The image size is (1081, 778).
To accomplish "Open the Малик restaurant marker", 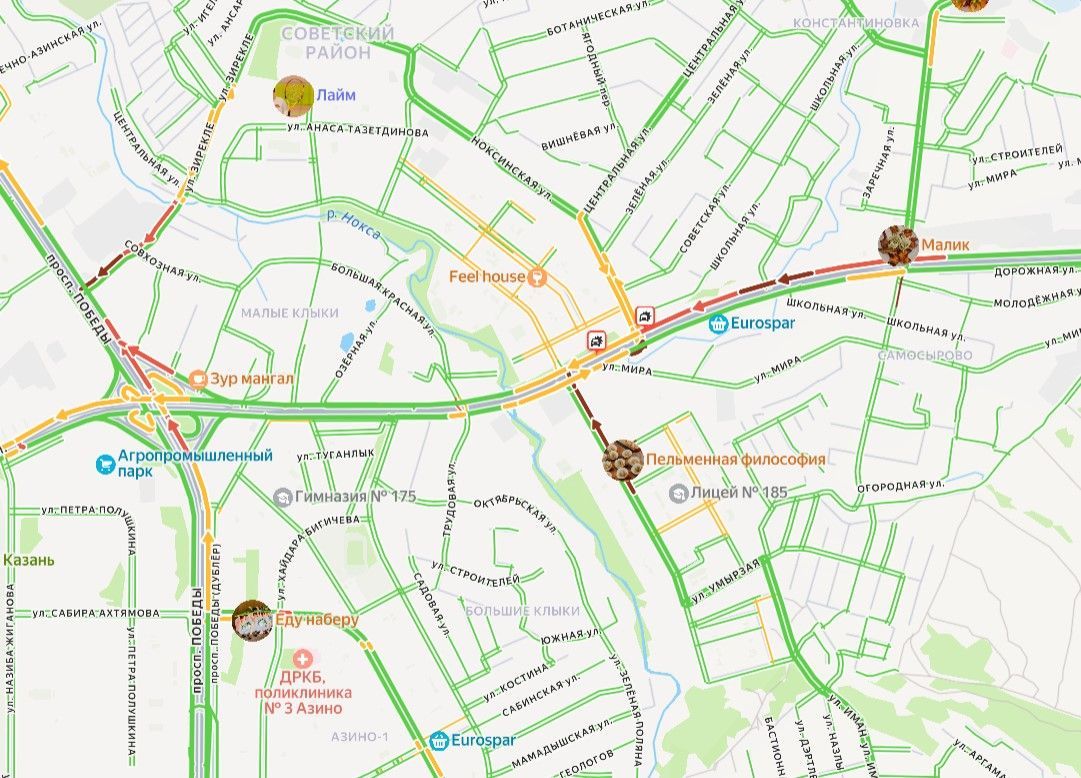I will click(x=898, y=245).
